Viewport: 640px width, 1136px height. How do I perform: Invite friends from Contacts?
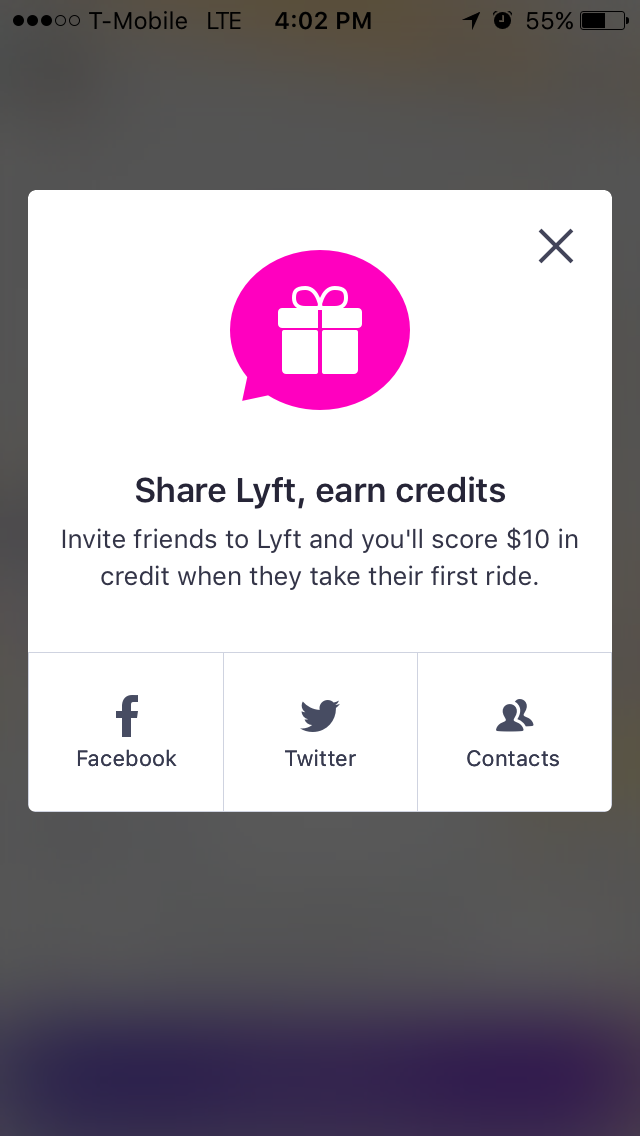tap(513, 732)
